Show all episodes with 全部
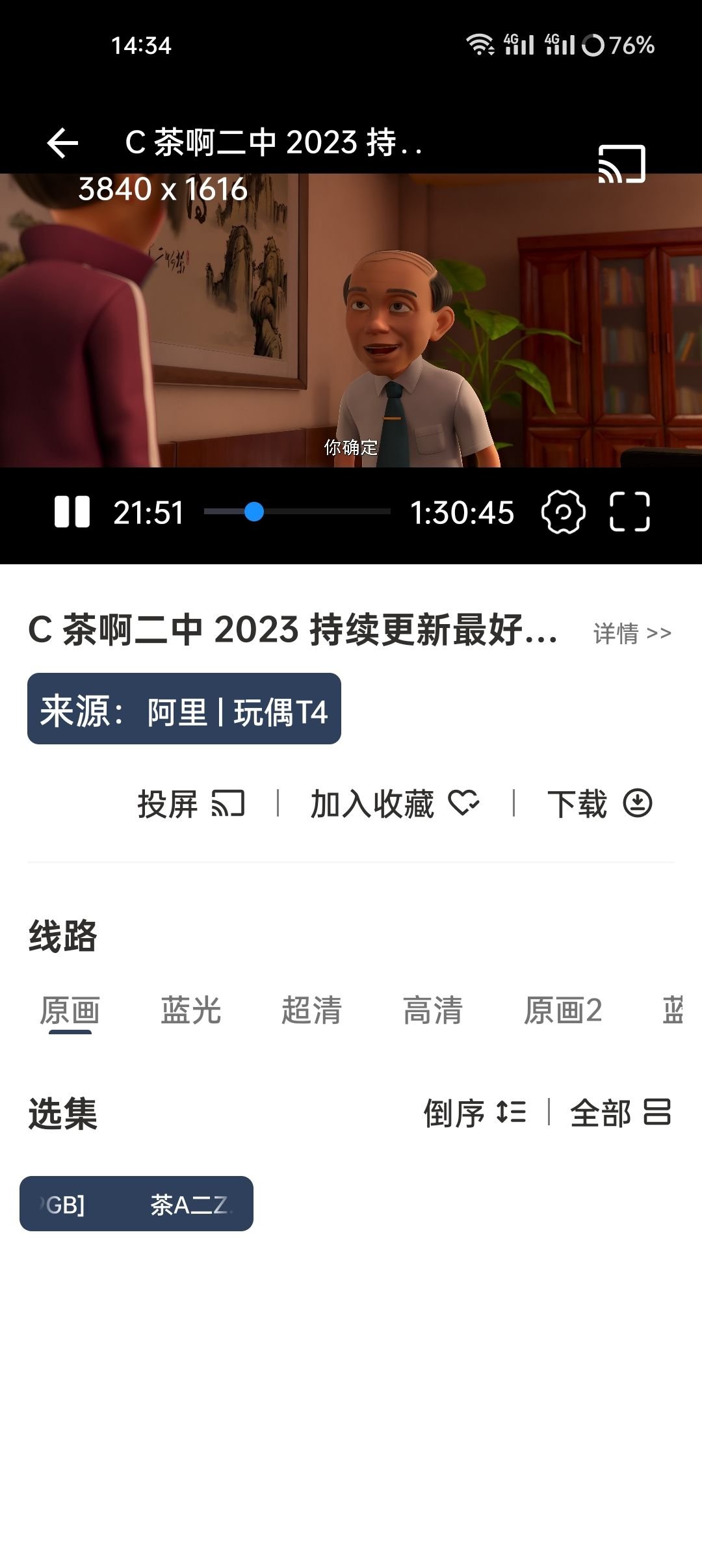 tap(619, 1113)
